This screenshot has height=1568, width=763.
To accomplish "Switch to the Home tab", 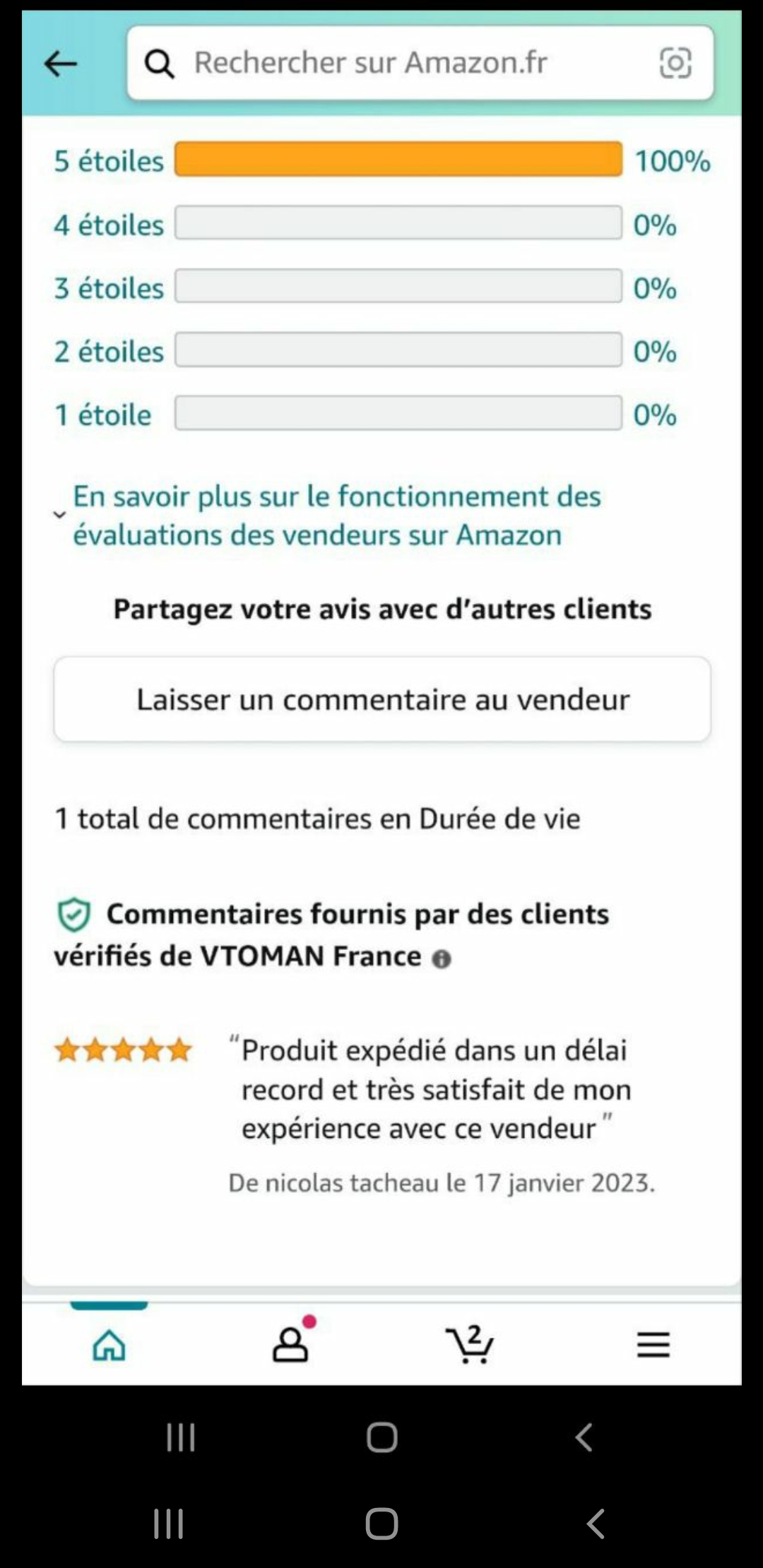I will pyautogui.click(x=110, y=1344).
